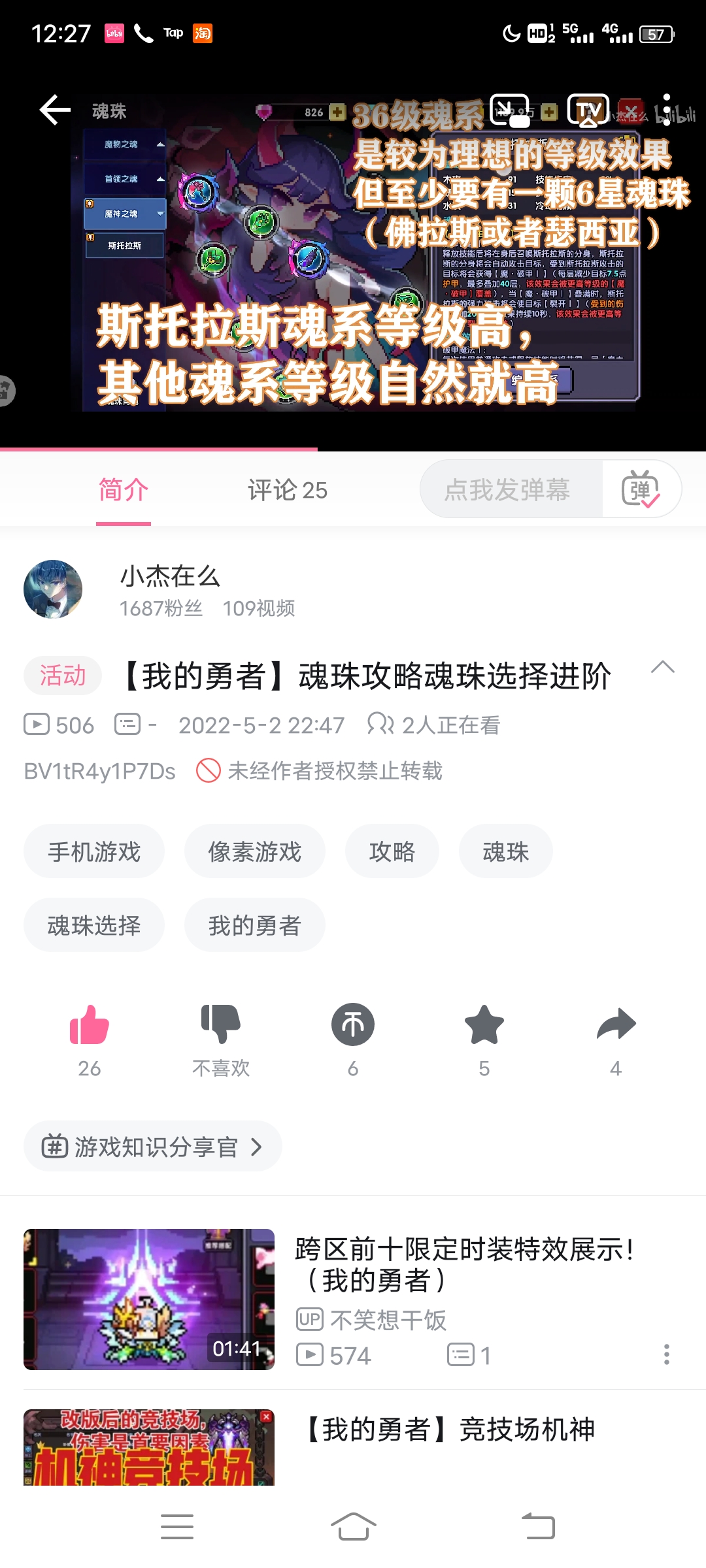Viewport: 706px width, 1568px height.
Task: Open the 手机游戏 tag
Action: pyautogui.click(x=93, y=851)
